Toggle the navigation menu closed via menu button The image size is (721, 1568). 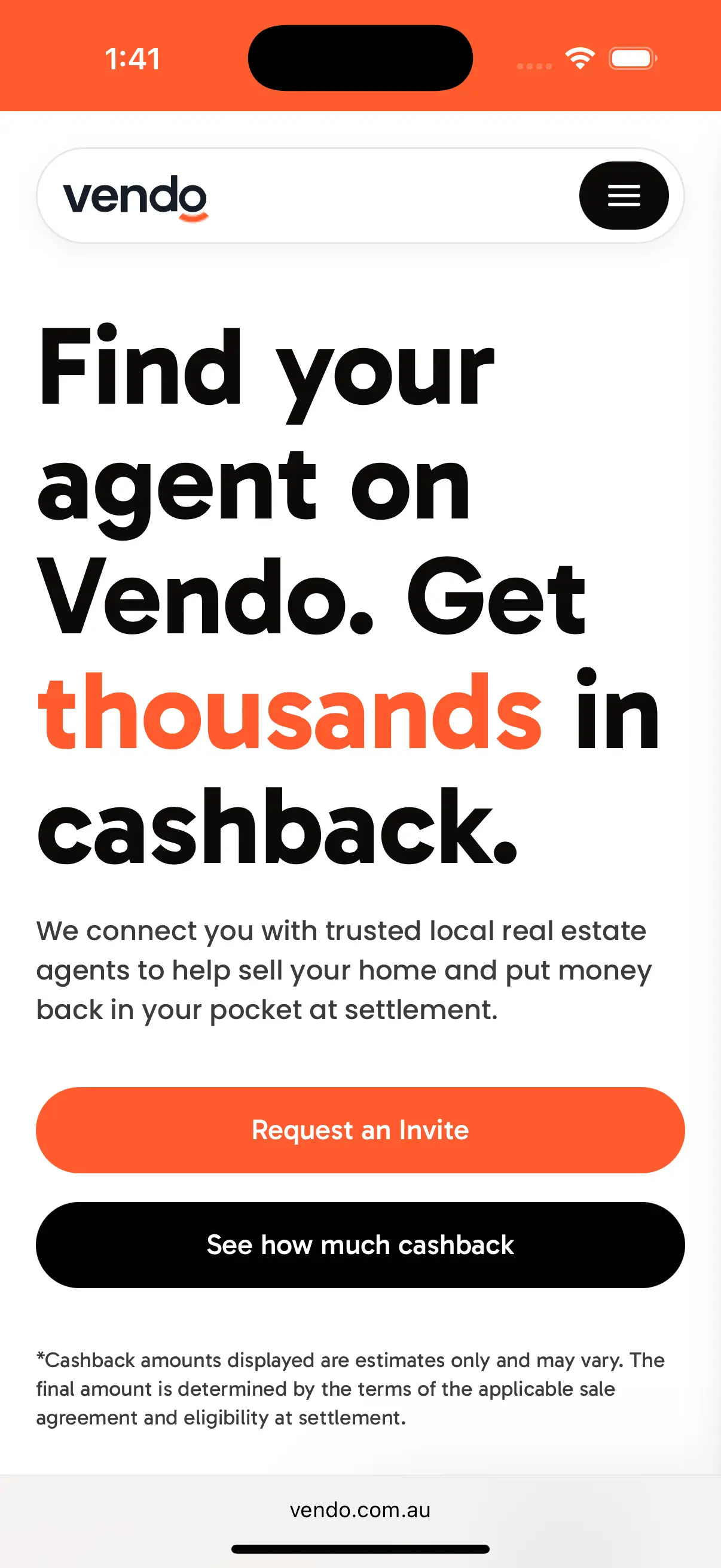click(624, 196)
